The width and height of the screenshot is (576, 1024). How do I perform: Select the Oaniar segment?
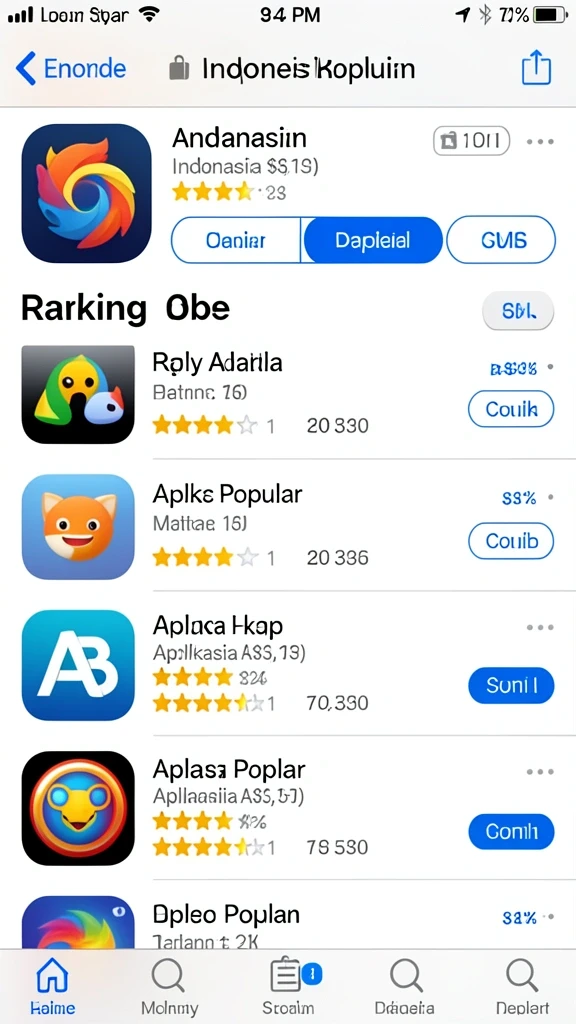(x=236, y=240)
